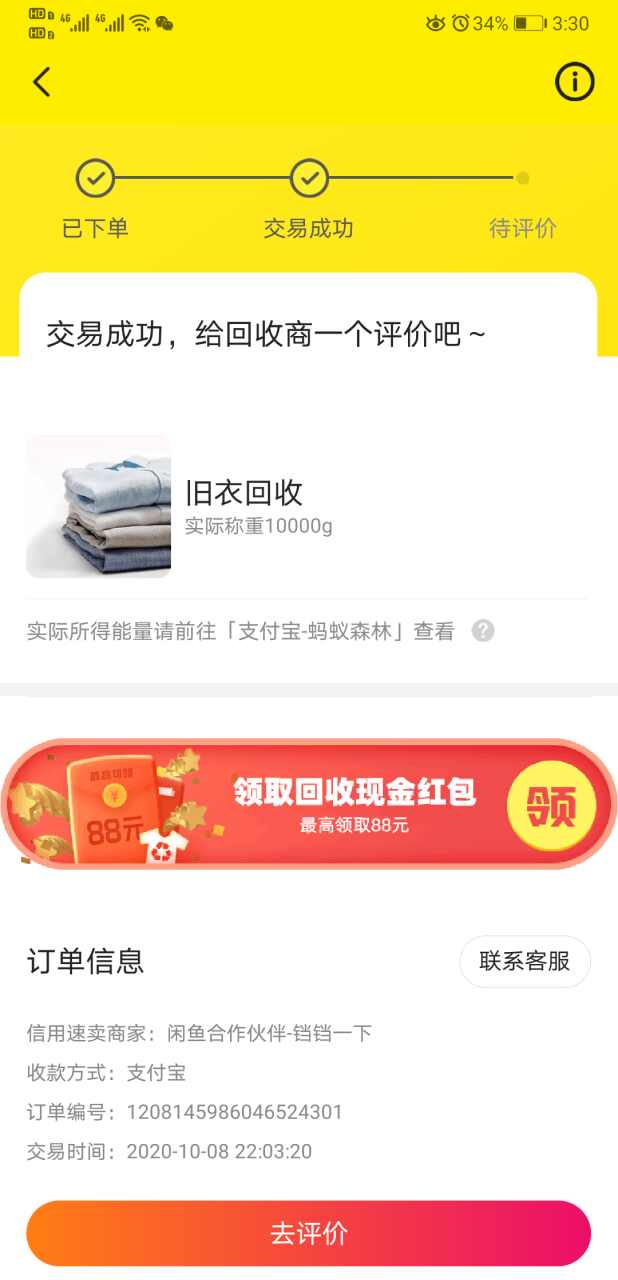Contact support via 联系客服

tap(525, 962)
